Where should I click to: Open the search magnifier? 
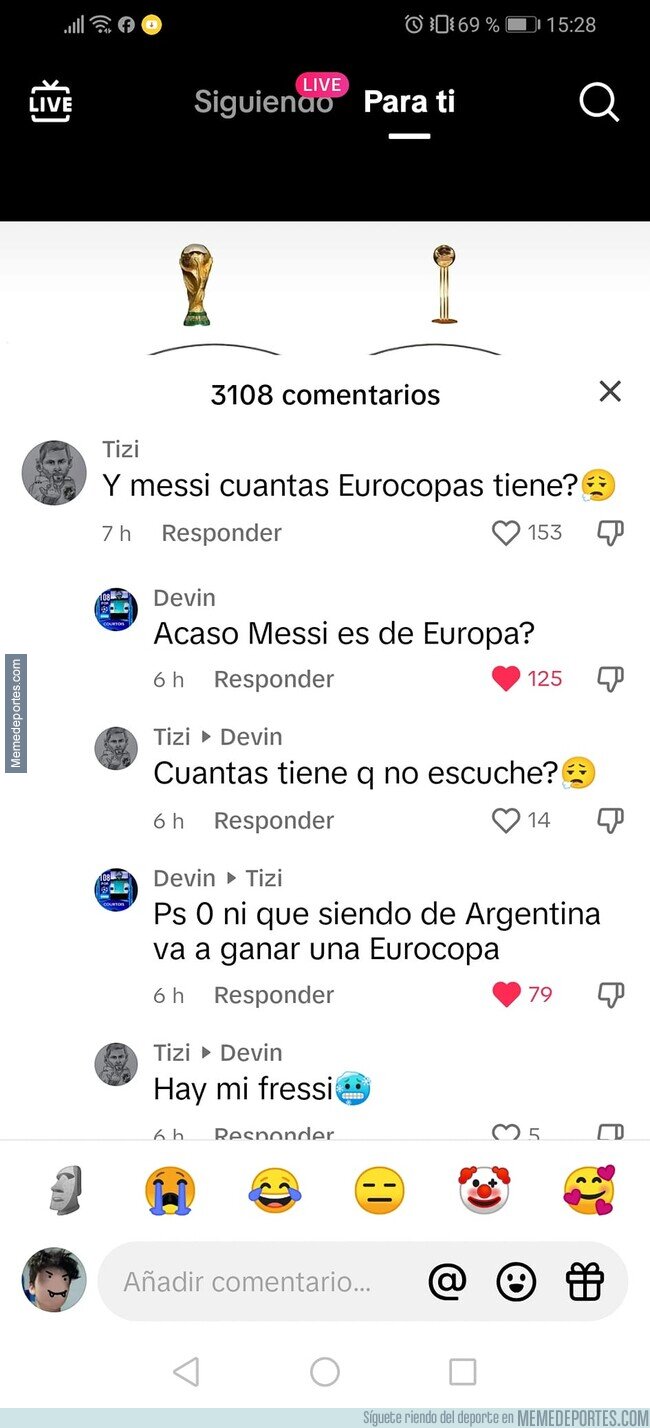[x=599, y=102]
